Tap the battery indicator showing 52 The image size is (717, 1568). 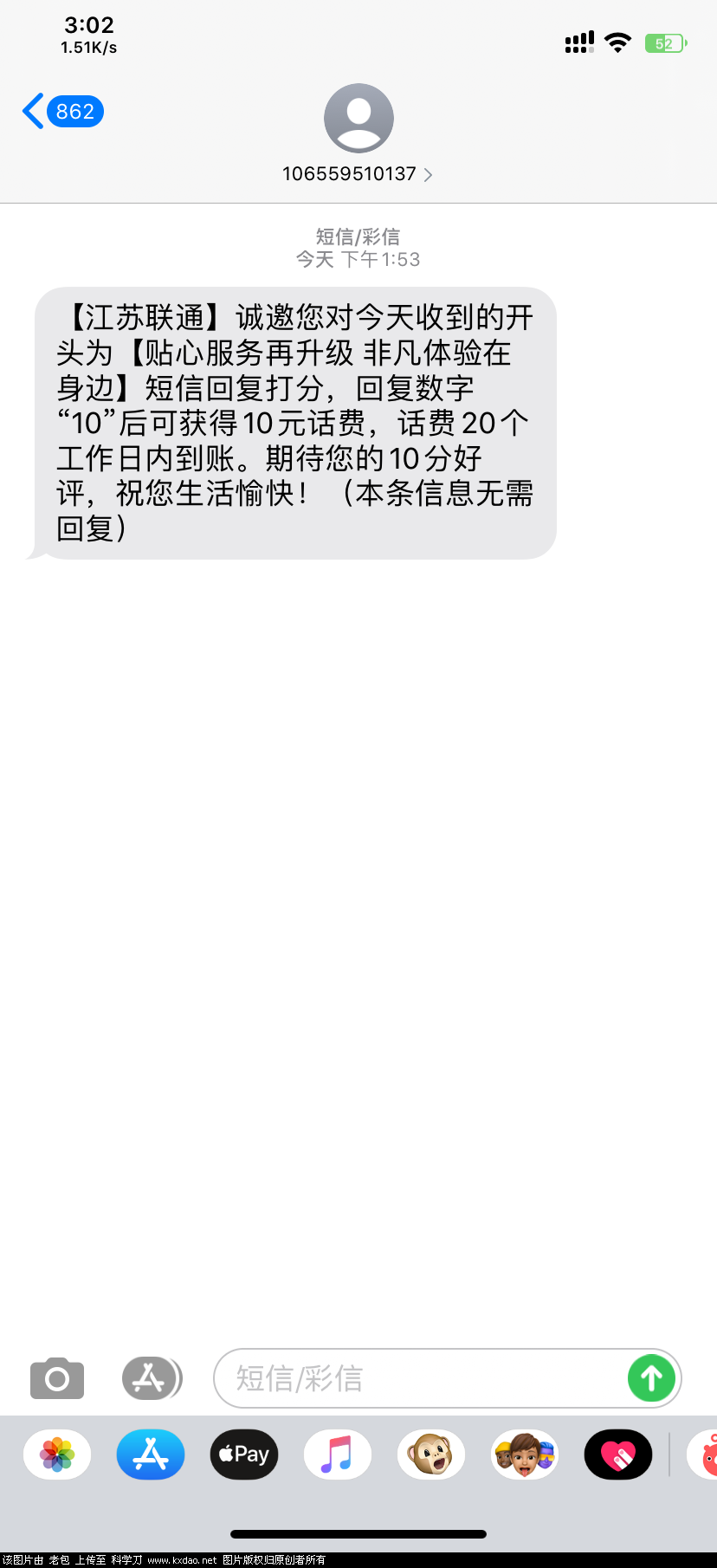pos(665,42)
